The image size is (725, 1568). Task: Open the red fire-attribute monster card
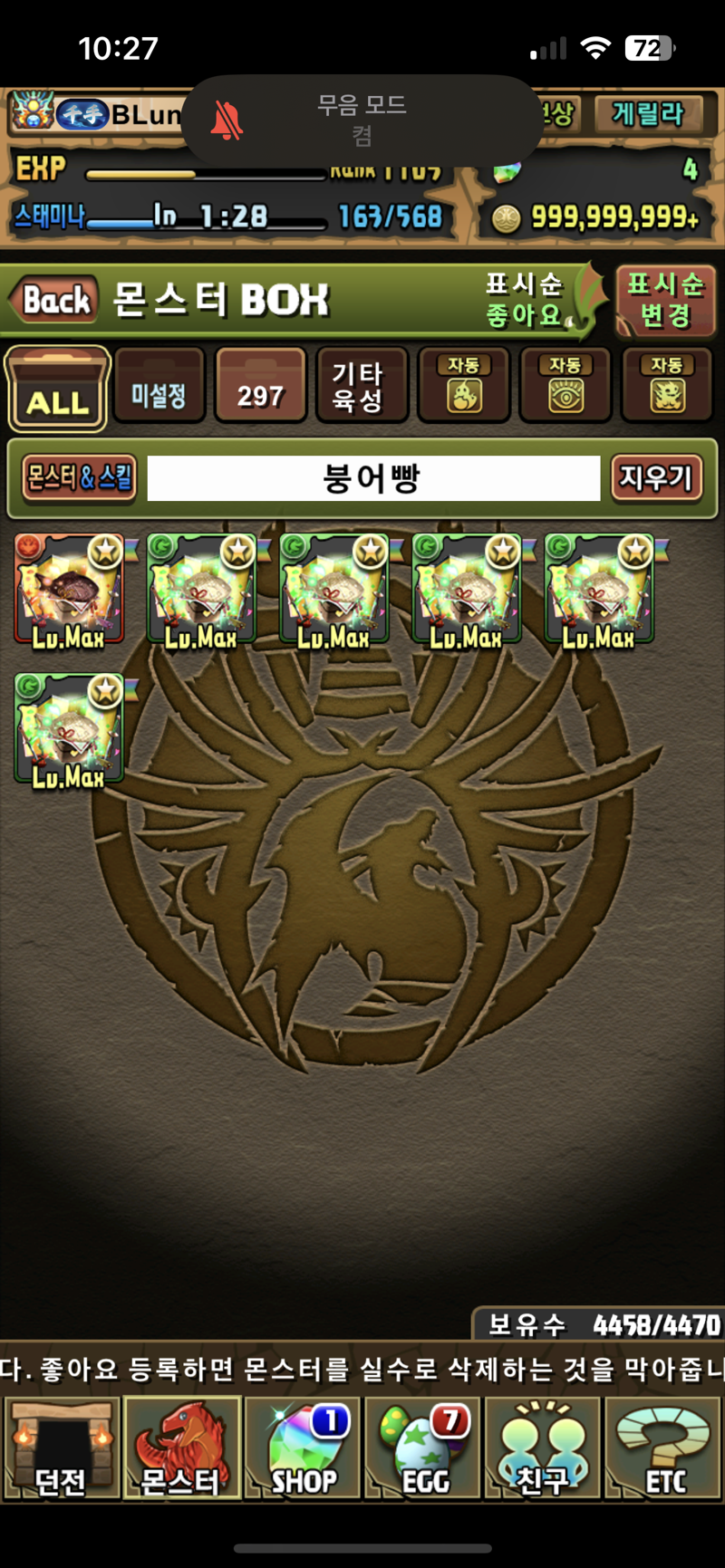tap(70, 590)
